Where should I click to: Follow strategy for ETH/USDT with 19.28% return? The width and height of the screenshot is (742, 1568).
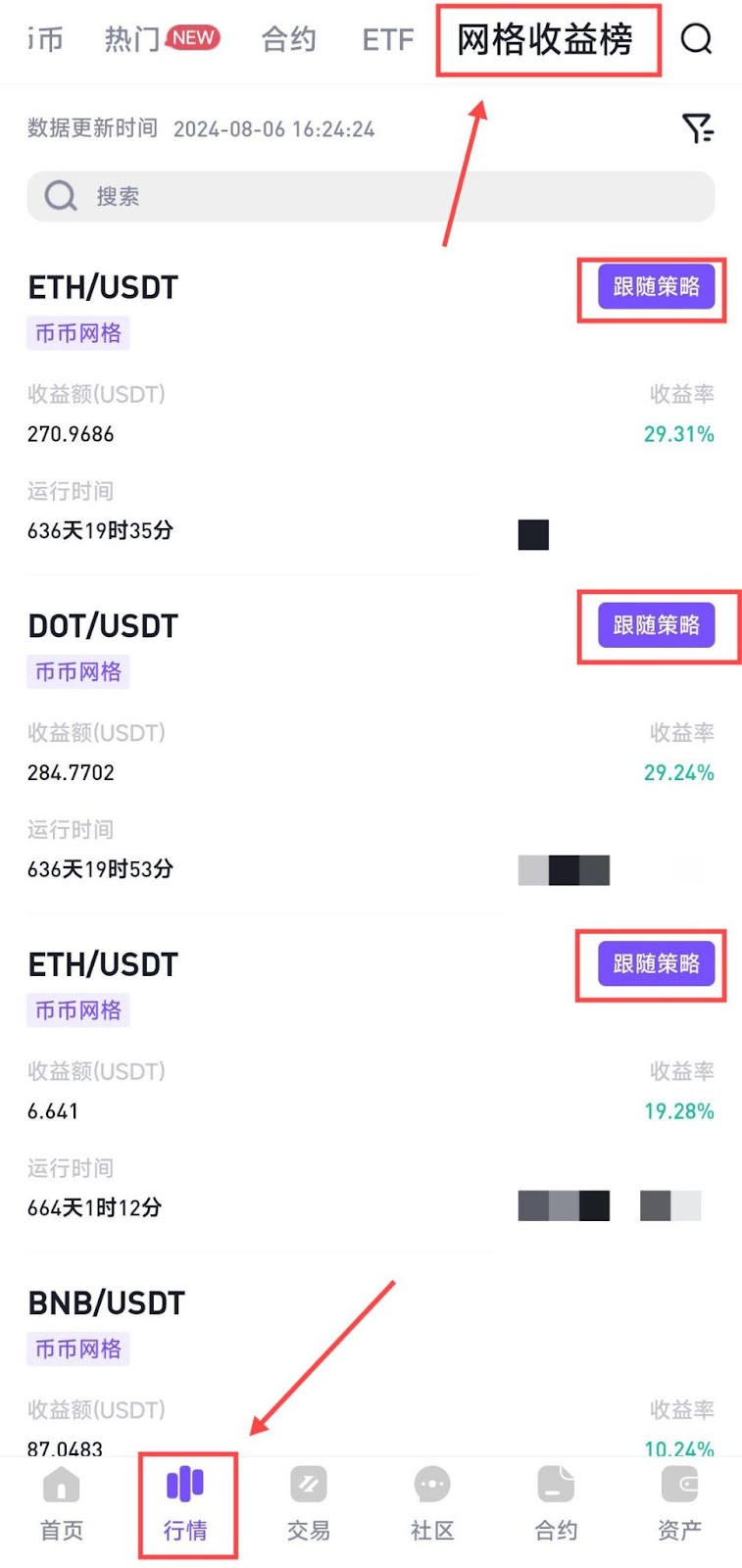pos(656,964)
